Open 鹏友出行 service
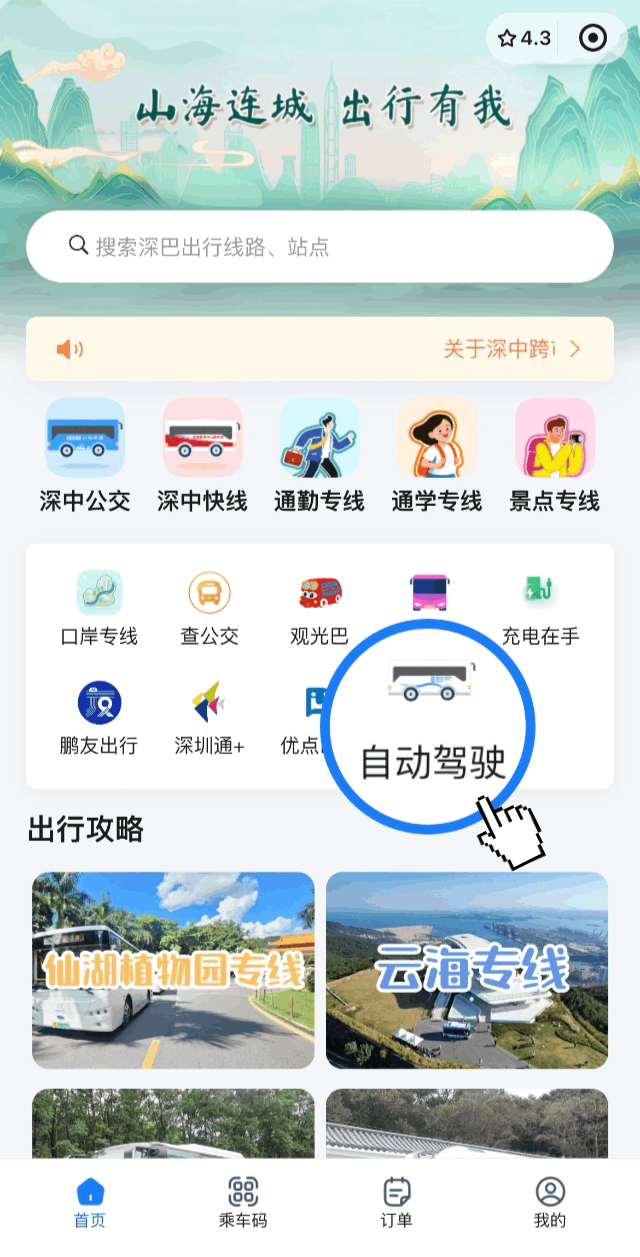 coord(99,717)
